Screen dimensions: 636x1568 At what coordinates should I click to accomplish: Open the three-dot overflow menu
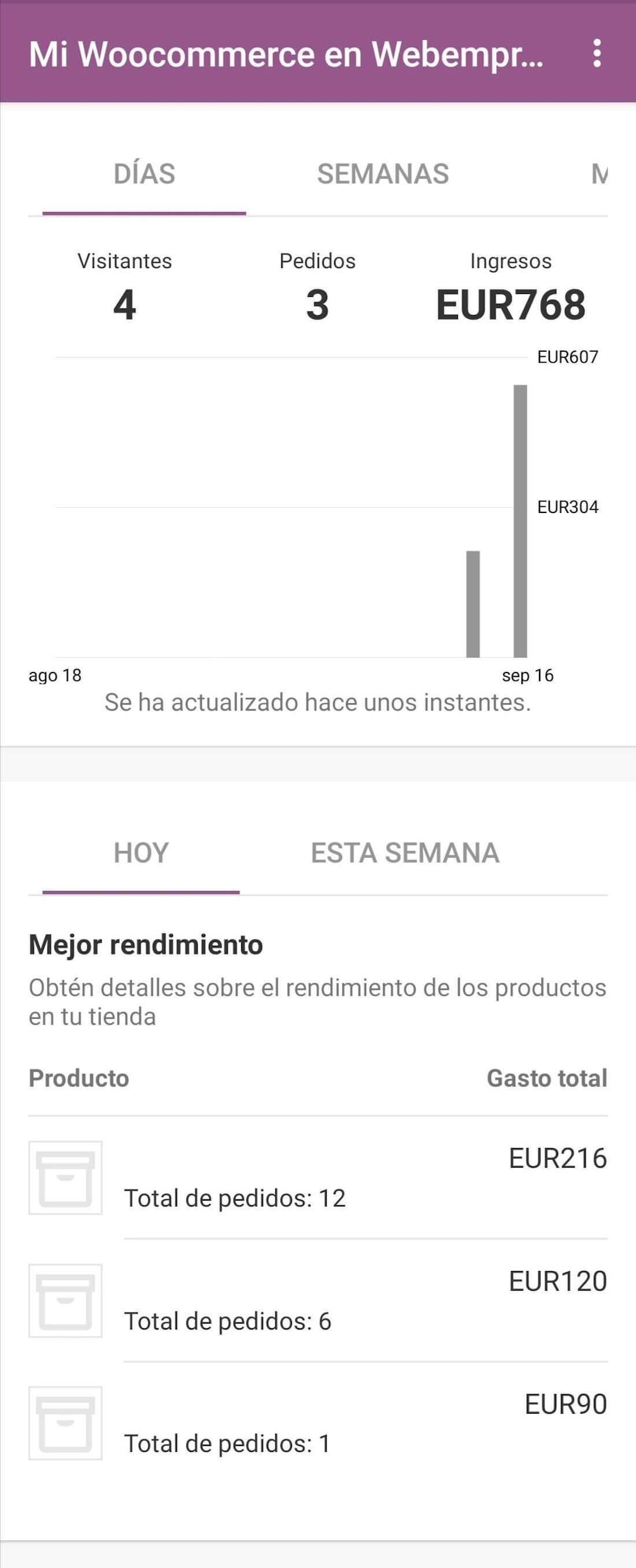click(x=598, y=55)
